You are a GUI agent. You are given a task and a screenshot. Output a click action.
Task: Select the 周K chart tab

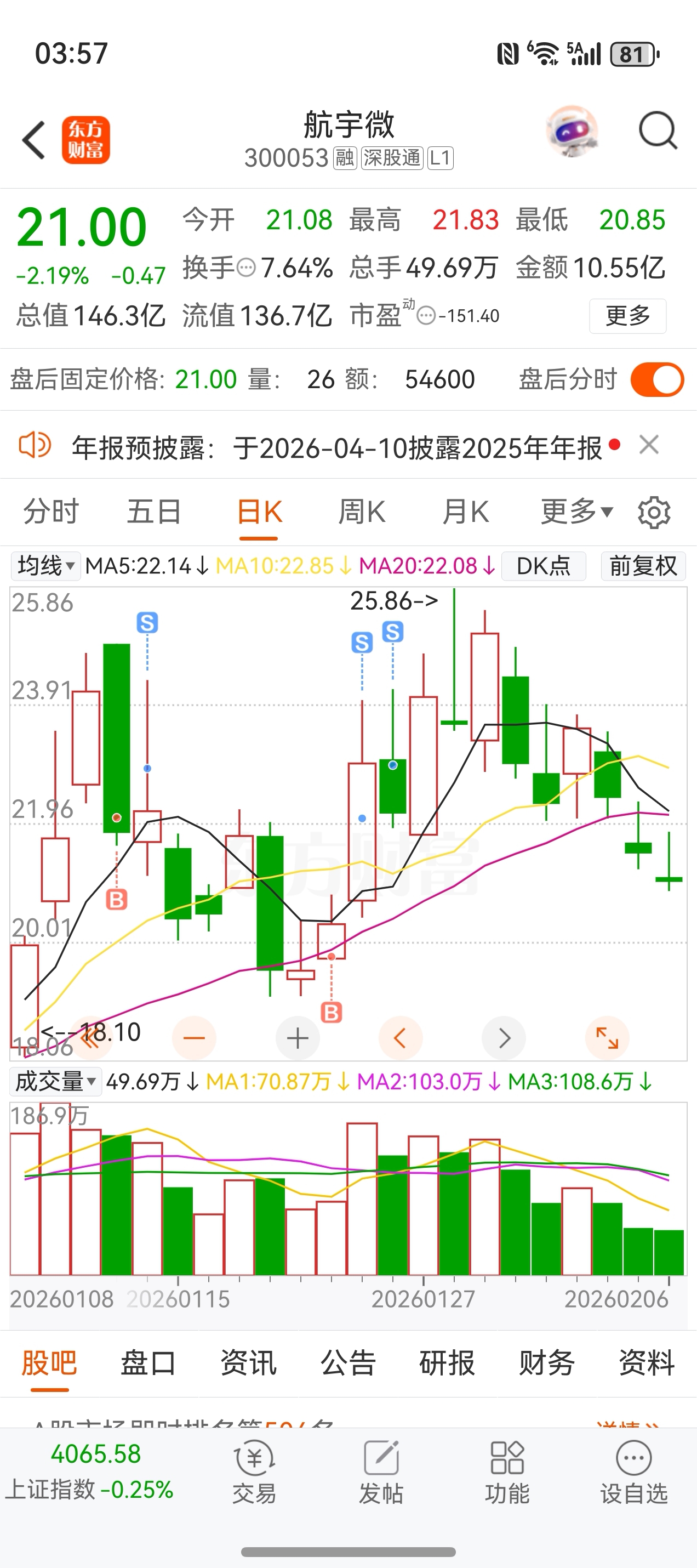[362, 512]
